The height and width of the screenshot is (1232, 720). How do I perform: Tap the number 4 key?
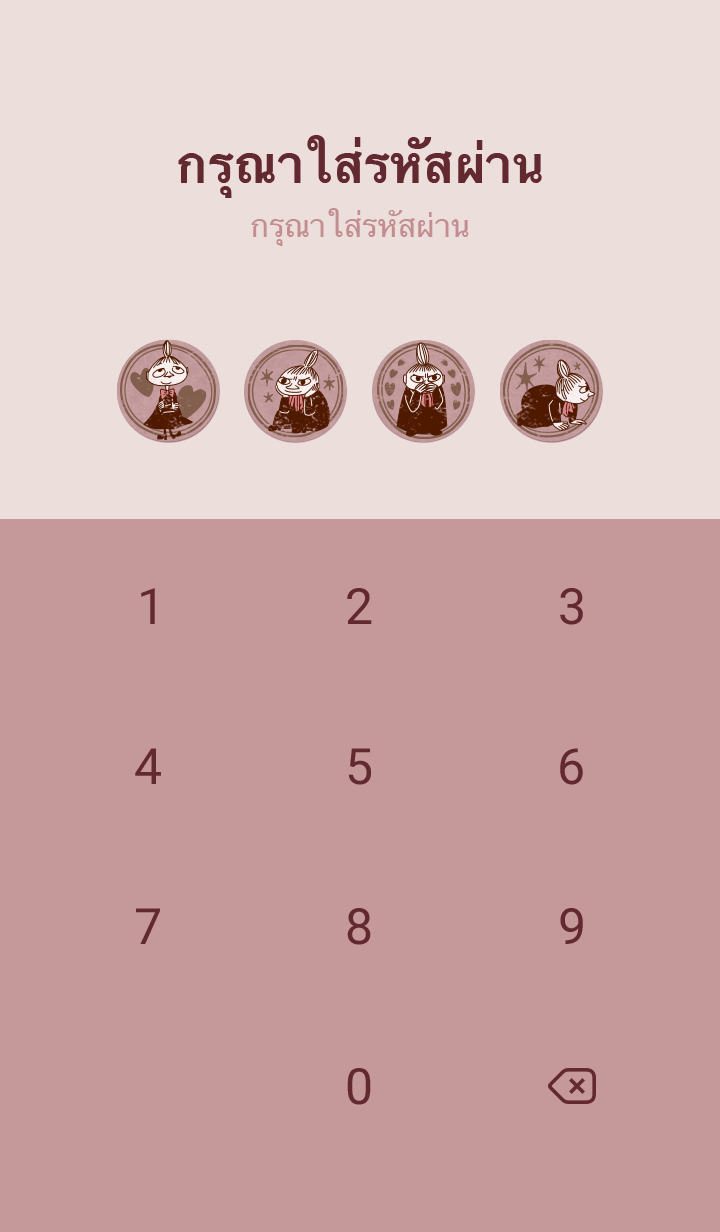pos(148,767)
